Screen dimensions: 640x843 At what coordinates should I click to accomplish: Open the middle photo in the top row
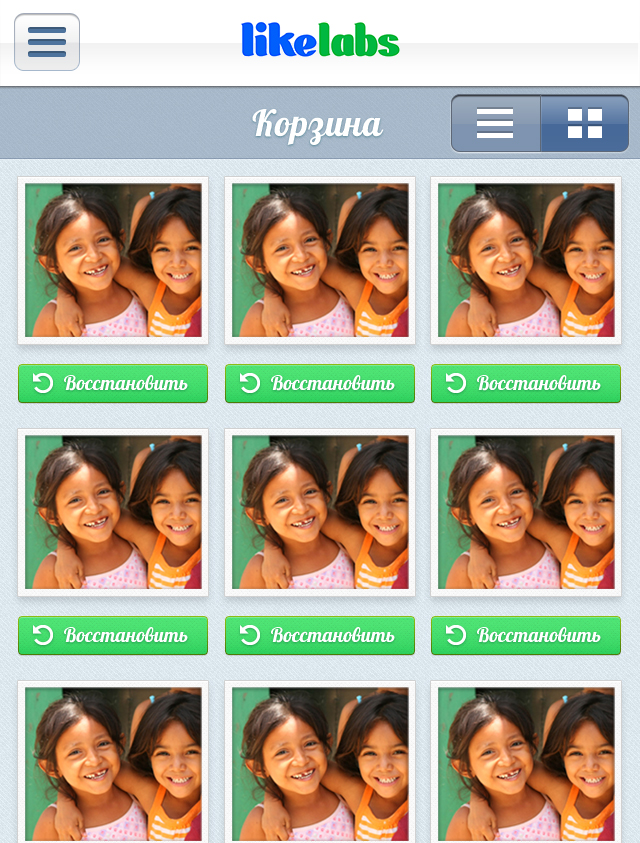pyautogui.click(x=319, y=260)
